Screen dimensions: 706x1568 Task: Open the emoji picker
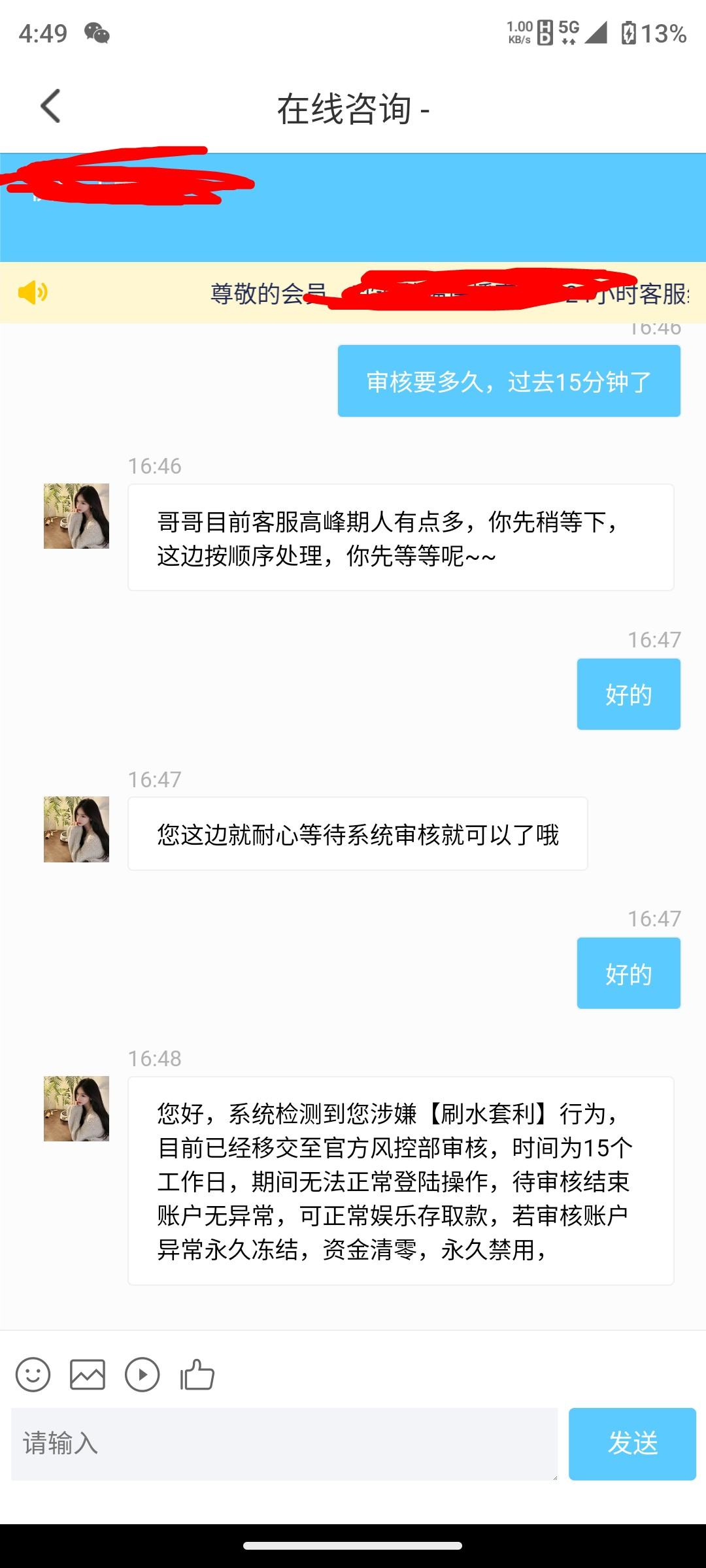33,1375
